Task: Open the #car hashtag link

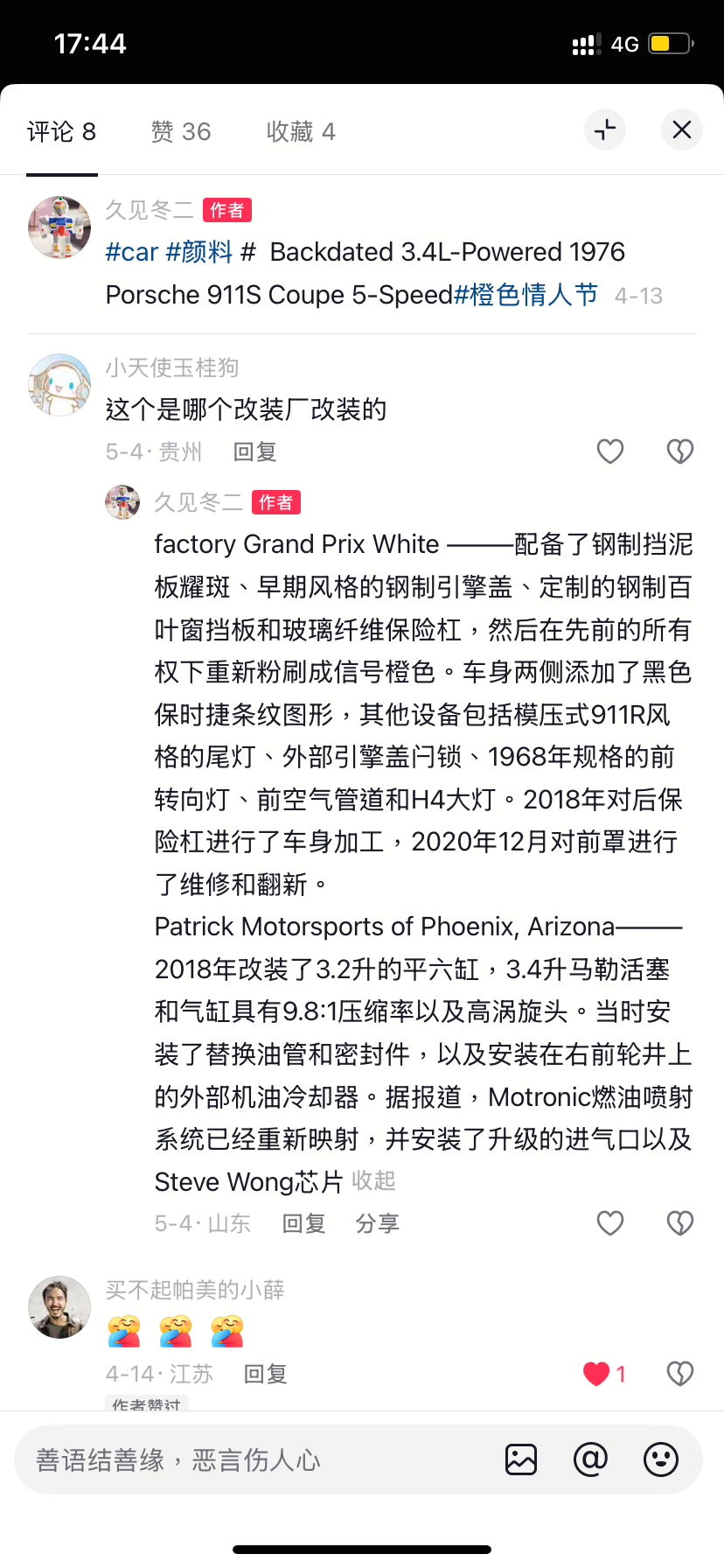Action: tap(132, 252)
